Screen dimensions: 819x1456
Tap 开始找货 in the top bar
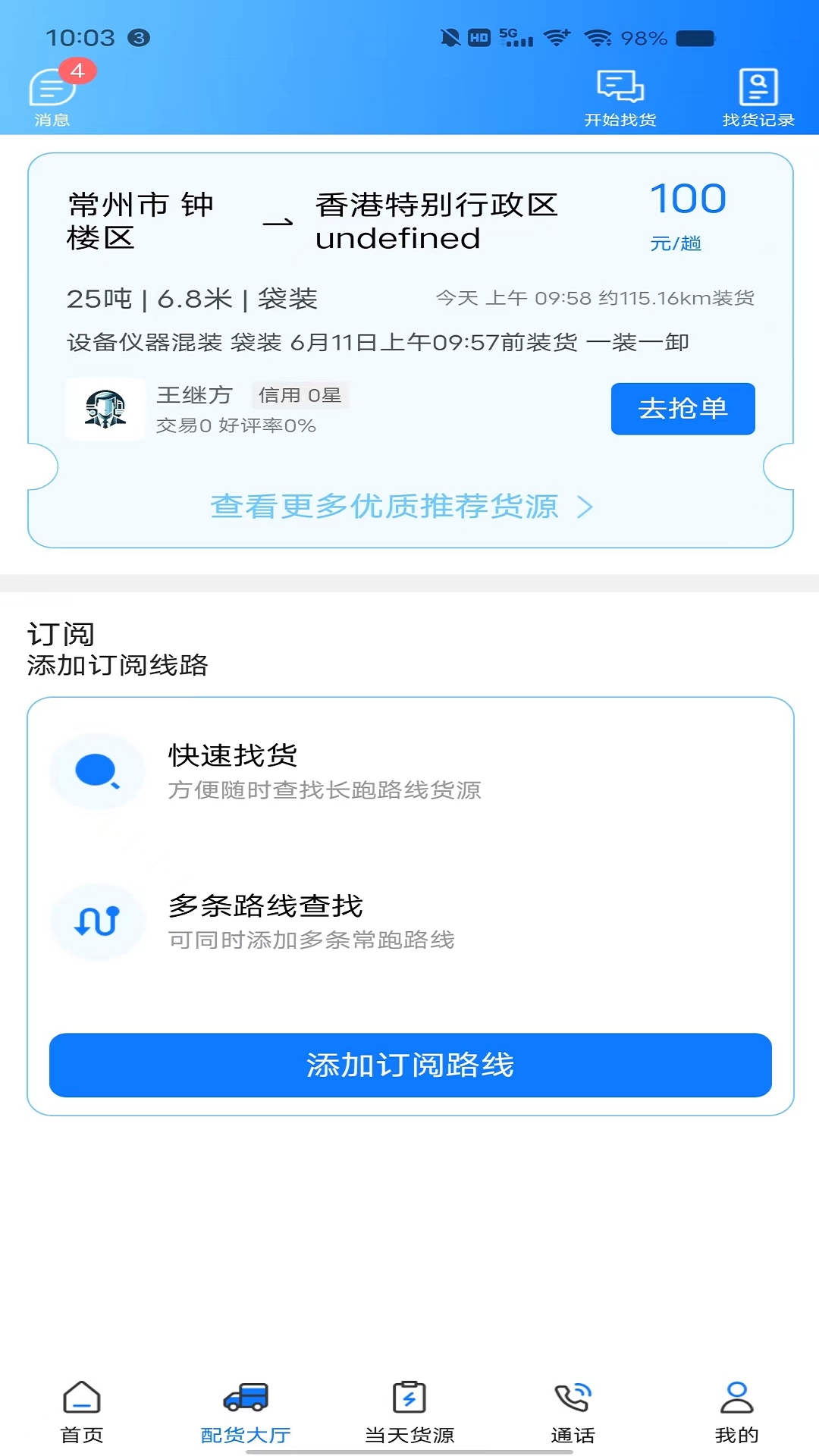tap(620, 97)
